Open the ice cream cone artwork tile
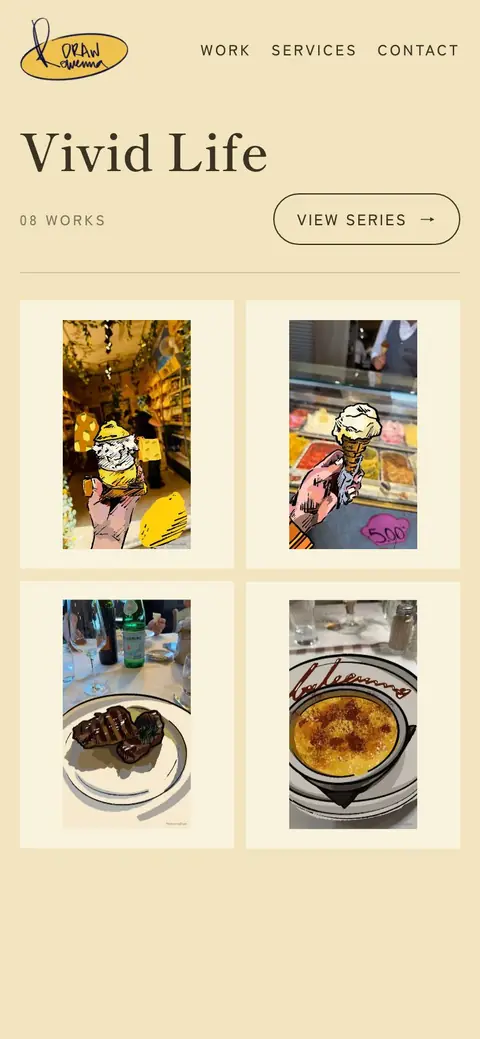Image resolution: width=480 pixels, height=1039 pixels. pyautogui.click(x=353, y=434)
